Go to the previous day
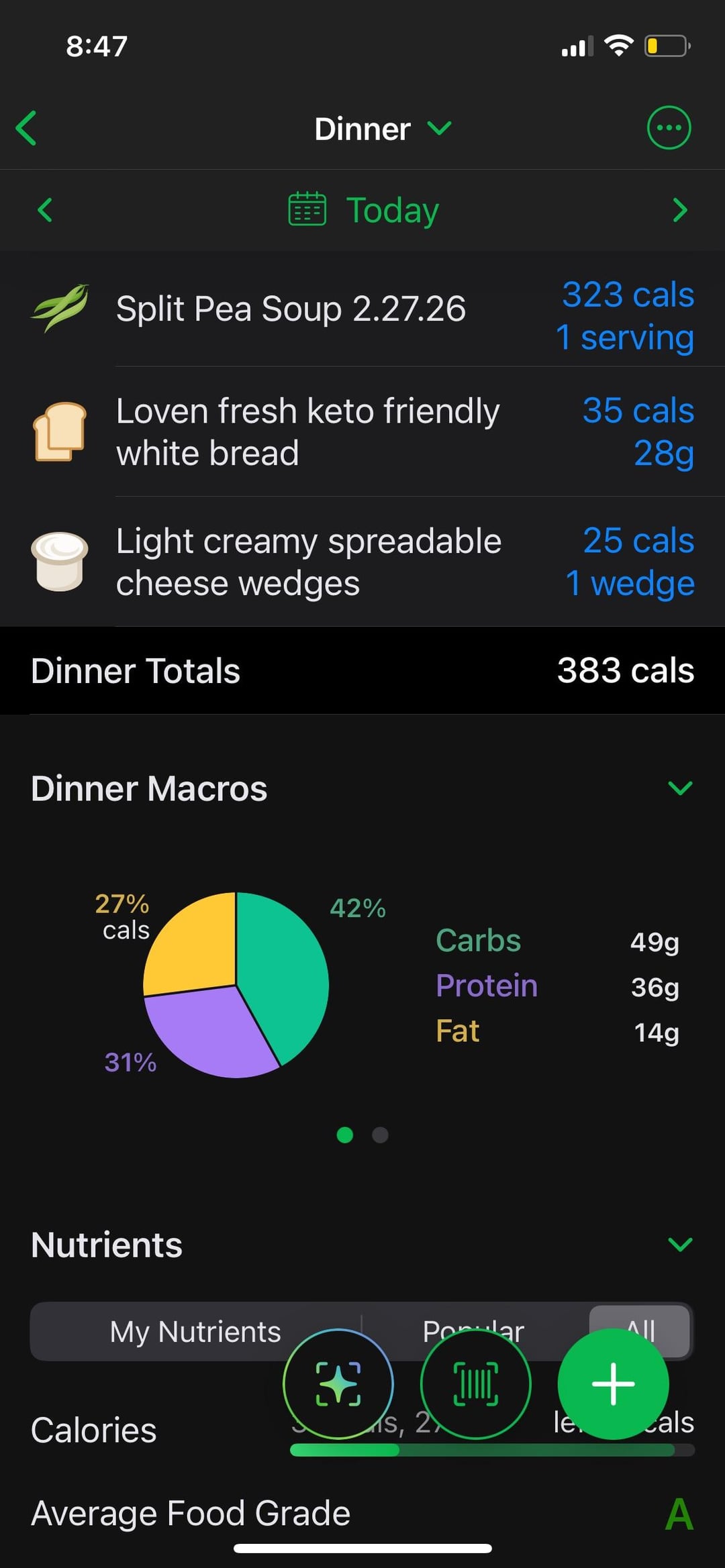Image resolution: width=725 pixels, height=1568 pixels. (x=45, y=210)
